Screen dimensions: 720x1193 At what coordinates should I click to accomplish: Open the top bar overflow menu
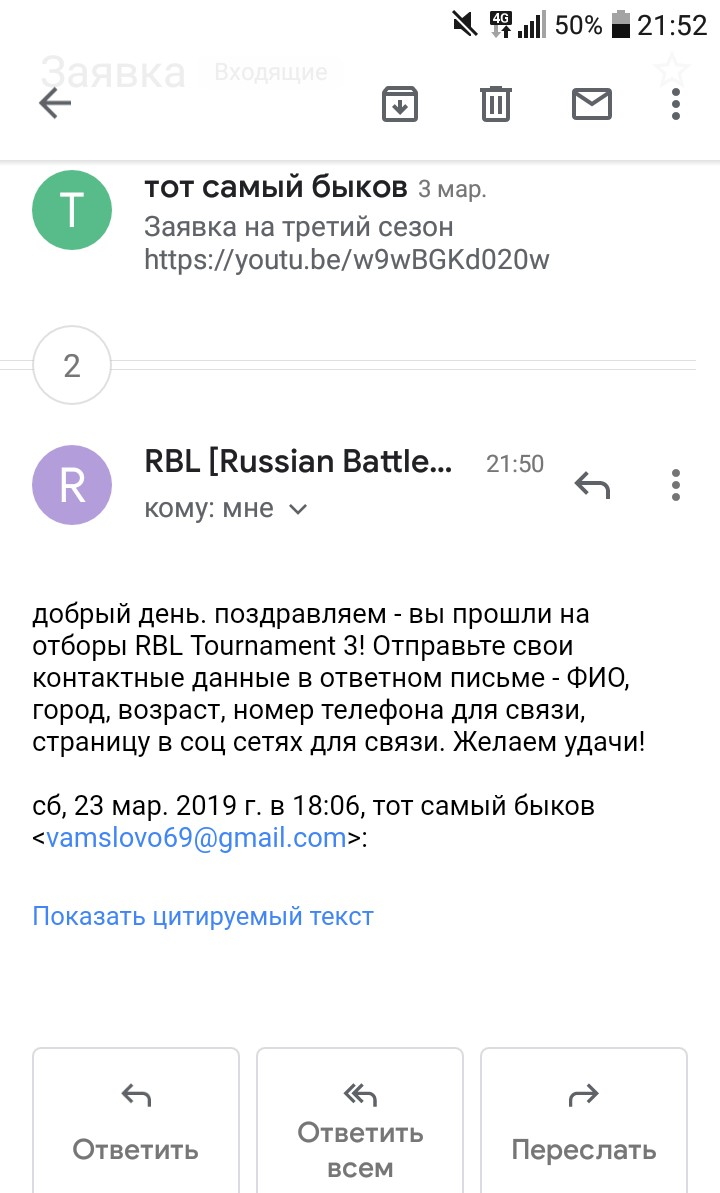tap(677, 103)
